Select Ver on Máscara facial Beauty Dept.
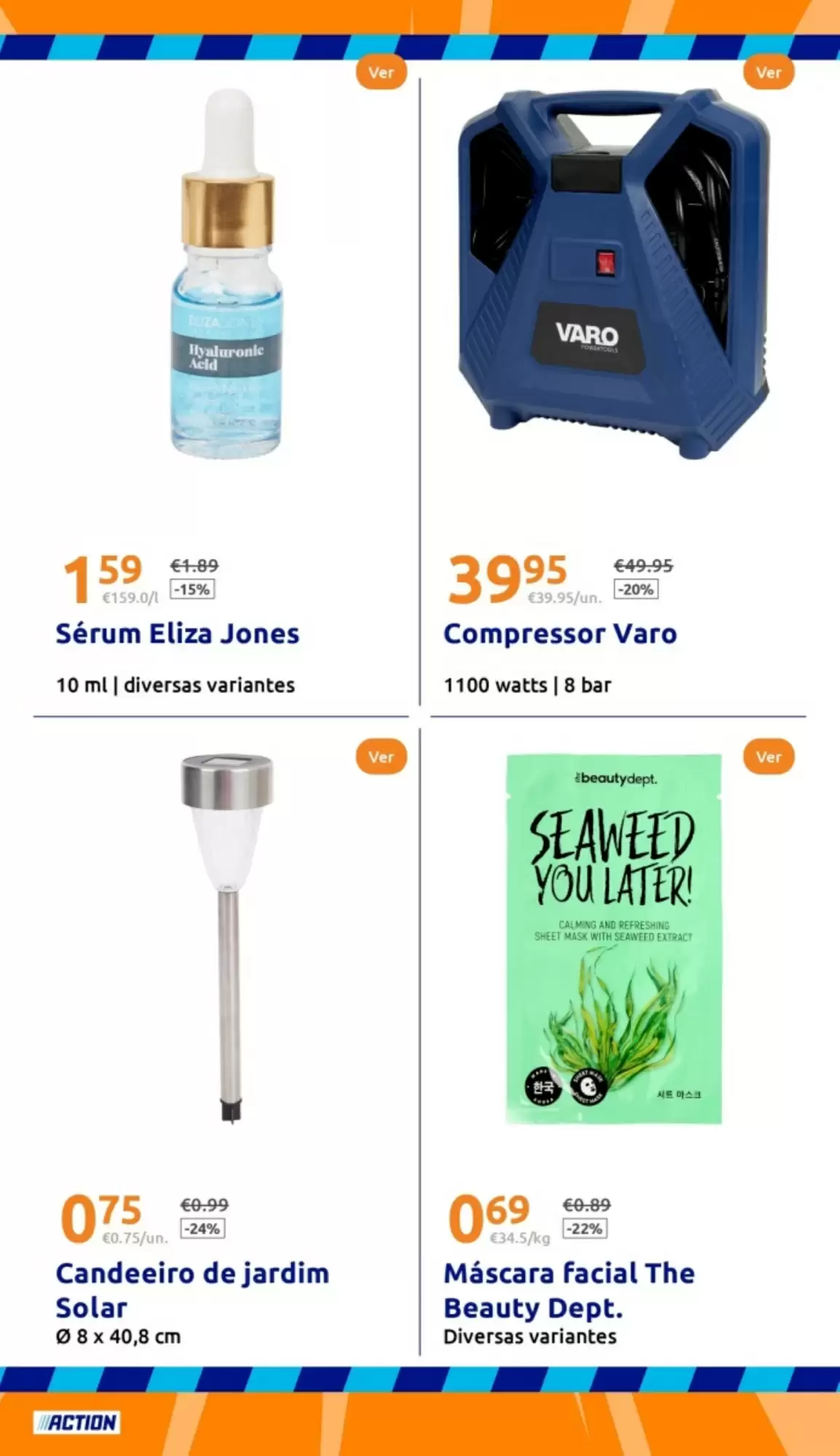The width and height of the screenshot is (840, 1456). pyautogui.click(x=768, y=757)
